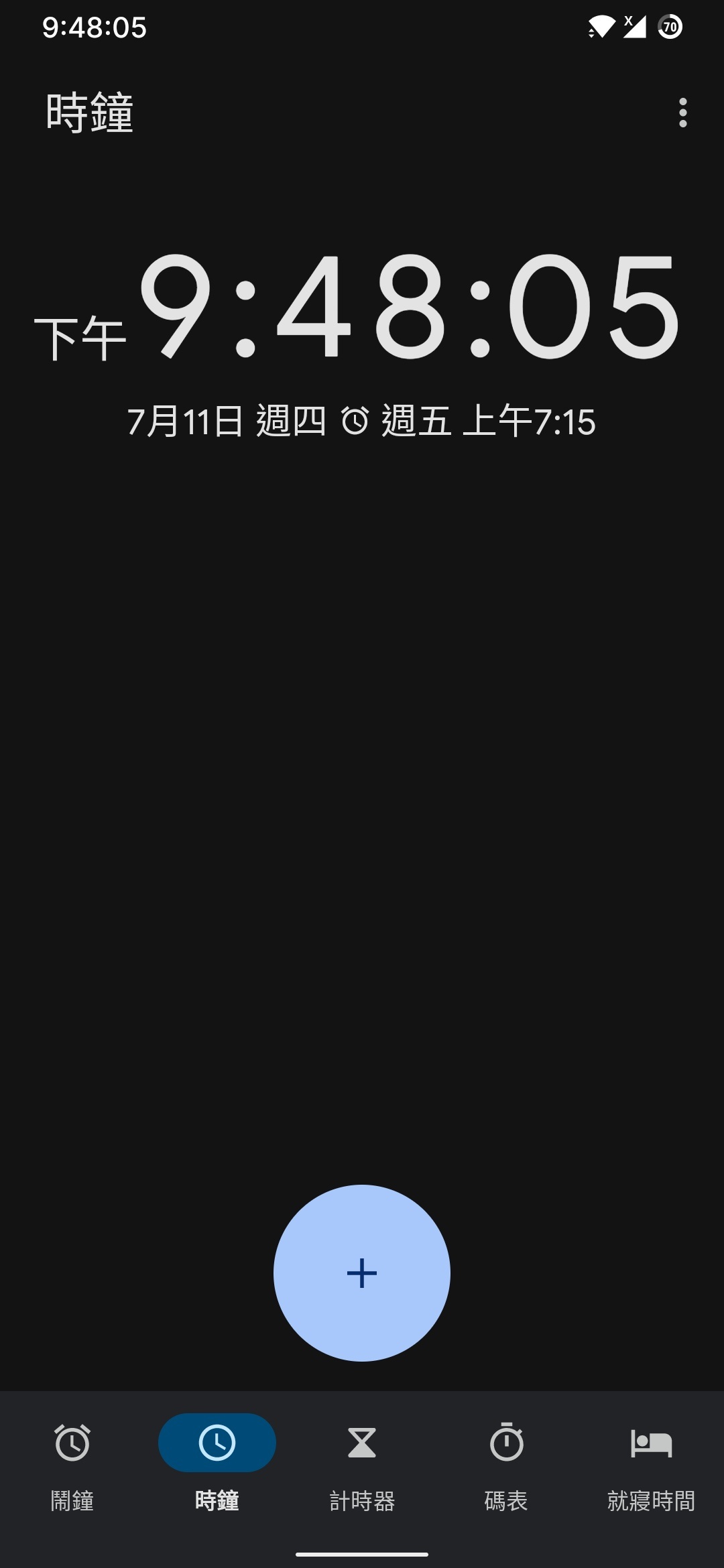Viewport: 724px width, 1568px height.
Task: Open the overflow menu
Action: tap(682, 113)
